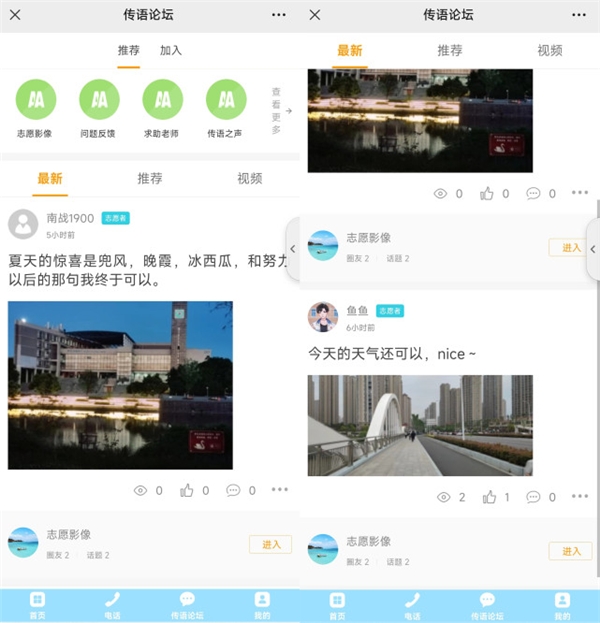
Task: View the bridge photo in 鱼鱼's post
Action: click(x=420, y=425)
